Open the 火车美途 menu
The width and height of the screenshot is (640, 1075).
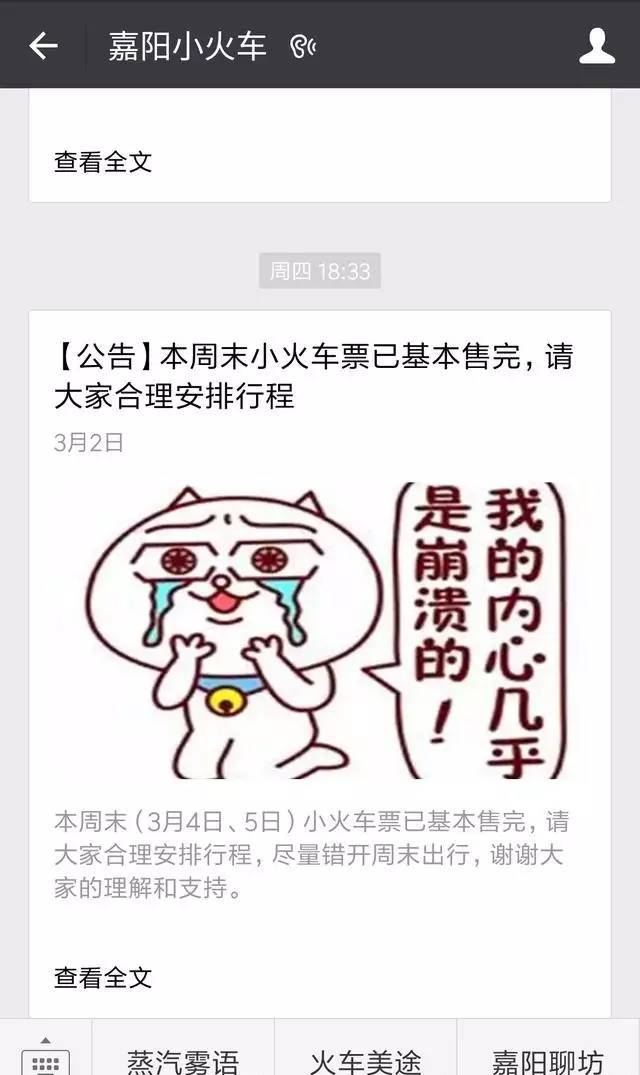click(x=365, y=1058)
